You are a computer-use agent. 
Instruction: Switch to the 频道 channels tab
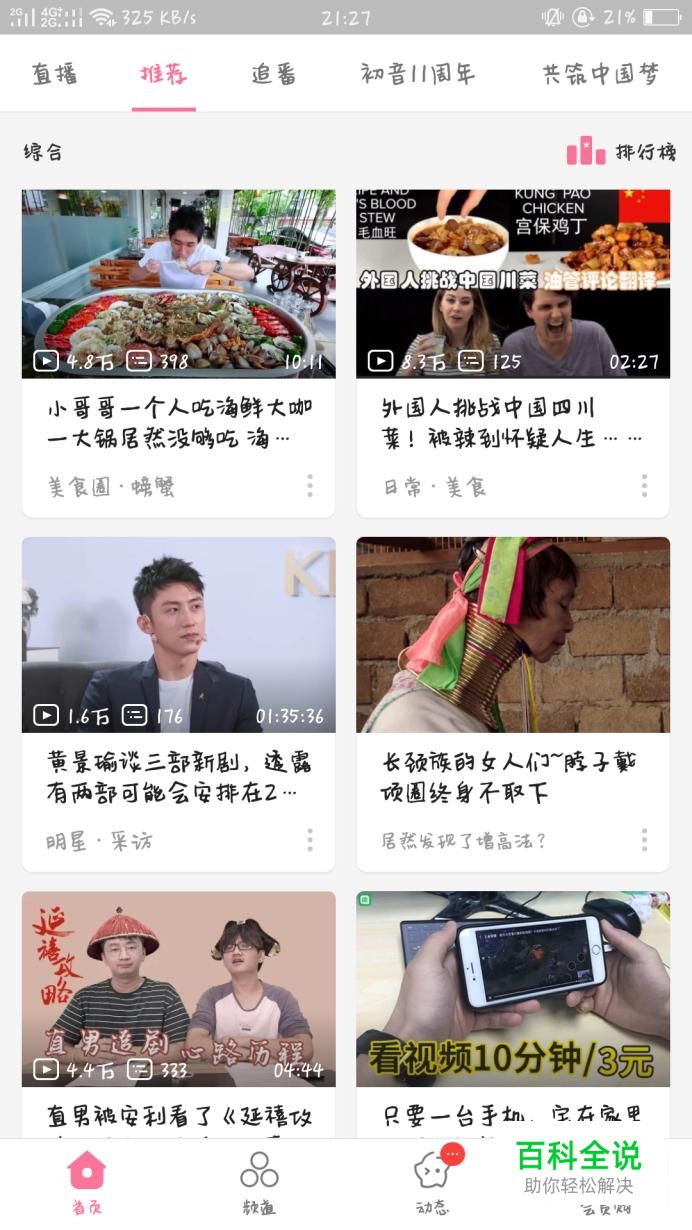point(259,1182)
